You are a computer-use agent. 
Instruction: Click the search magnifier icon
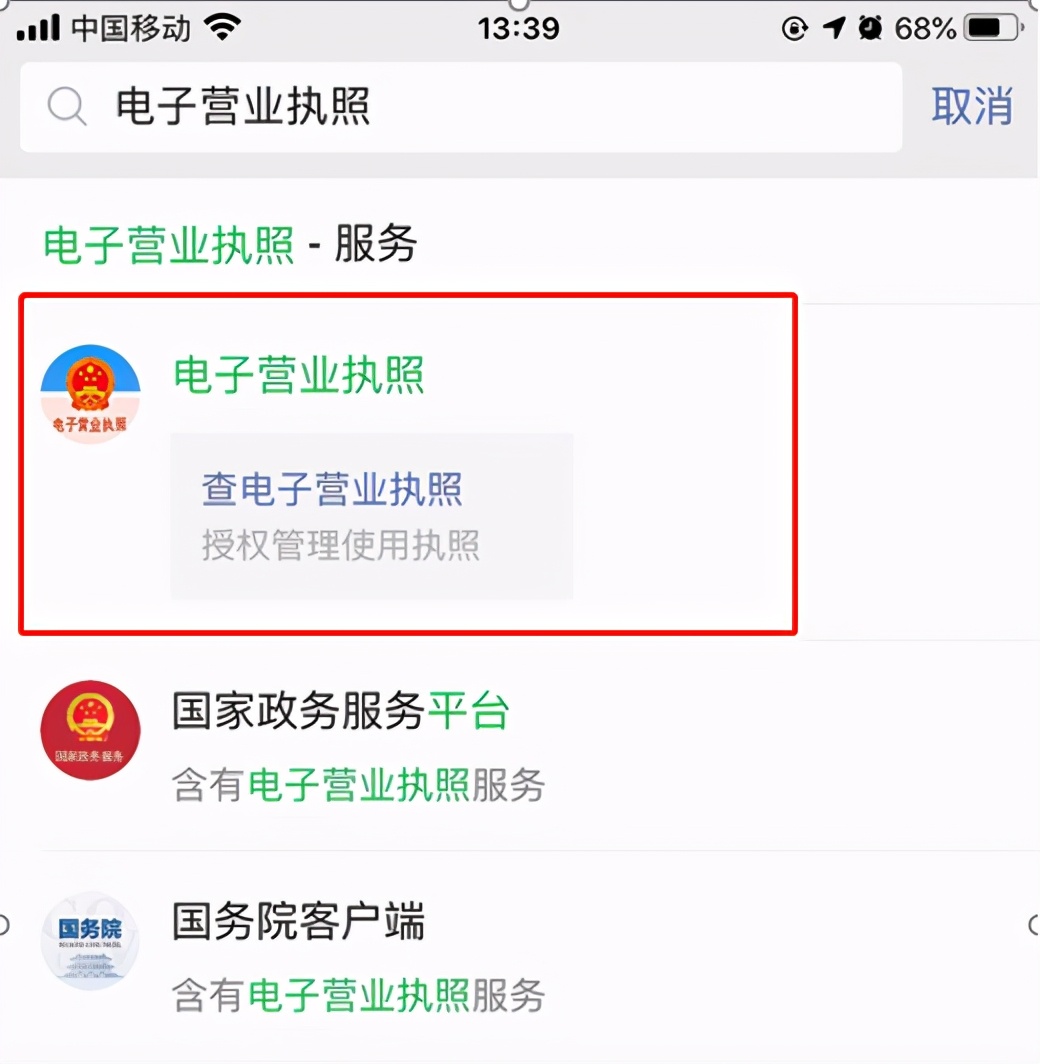66,104
